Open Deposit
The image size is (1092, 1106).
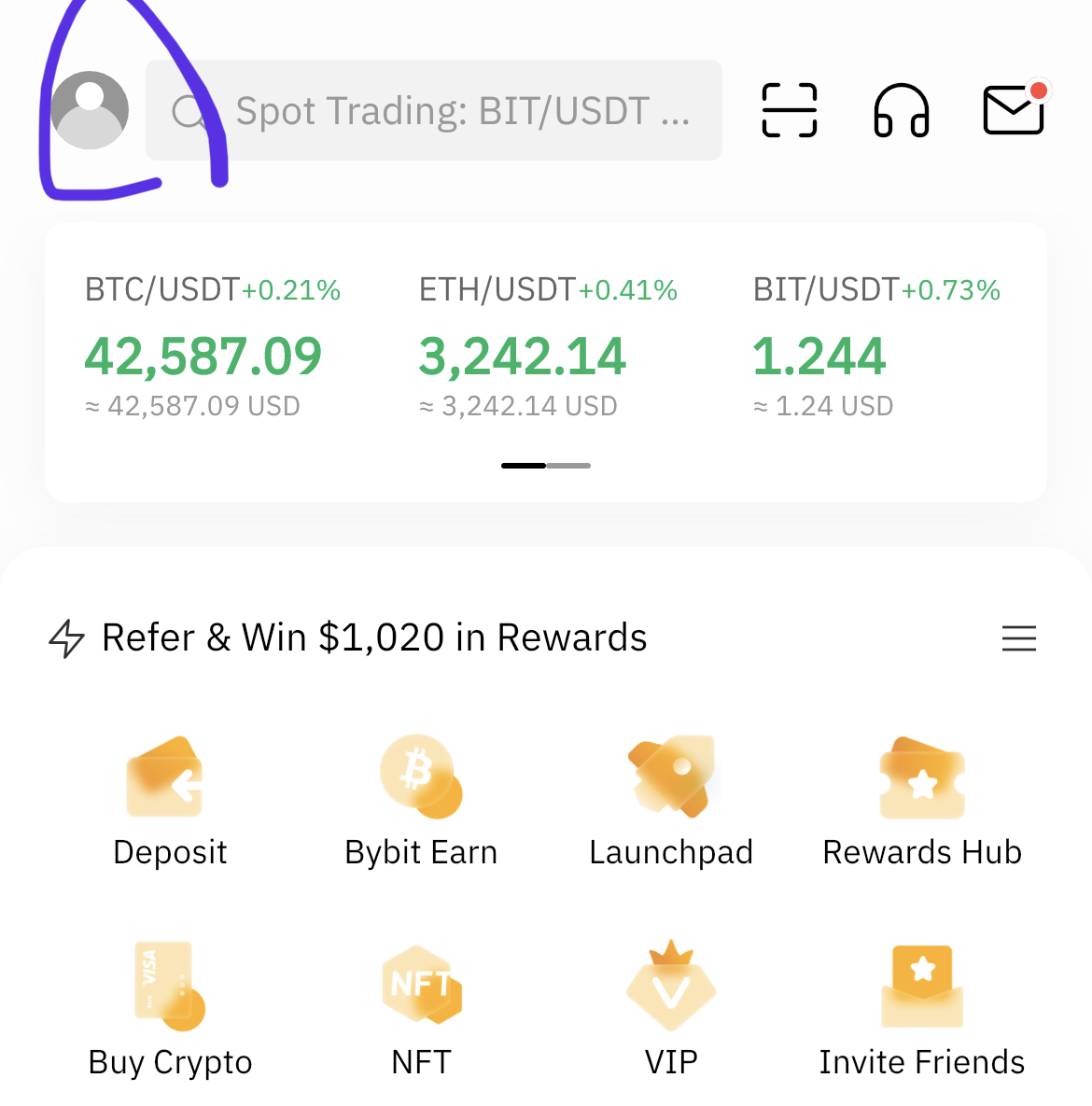[169, 803]
